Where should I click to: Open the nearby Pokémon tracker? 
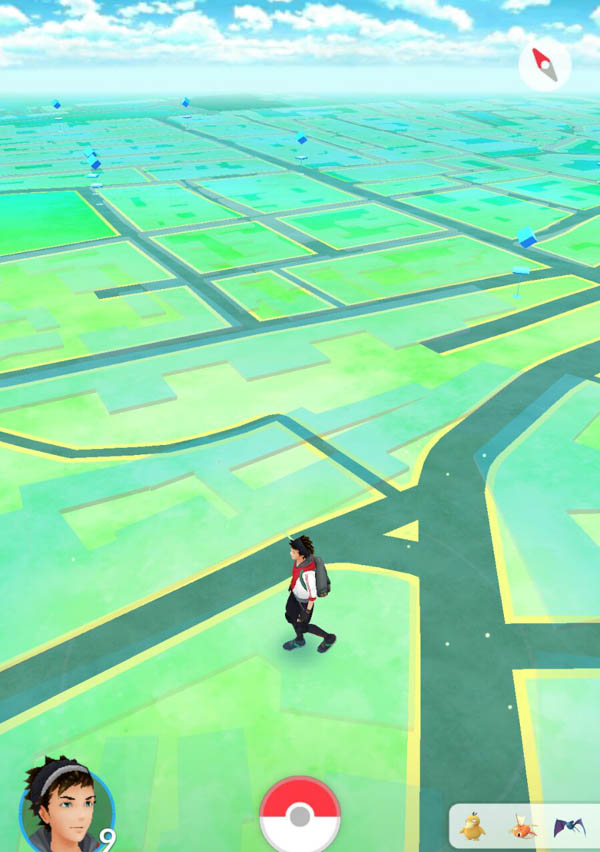(524, 826)
